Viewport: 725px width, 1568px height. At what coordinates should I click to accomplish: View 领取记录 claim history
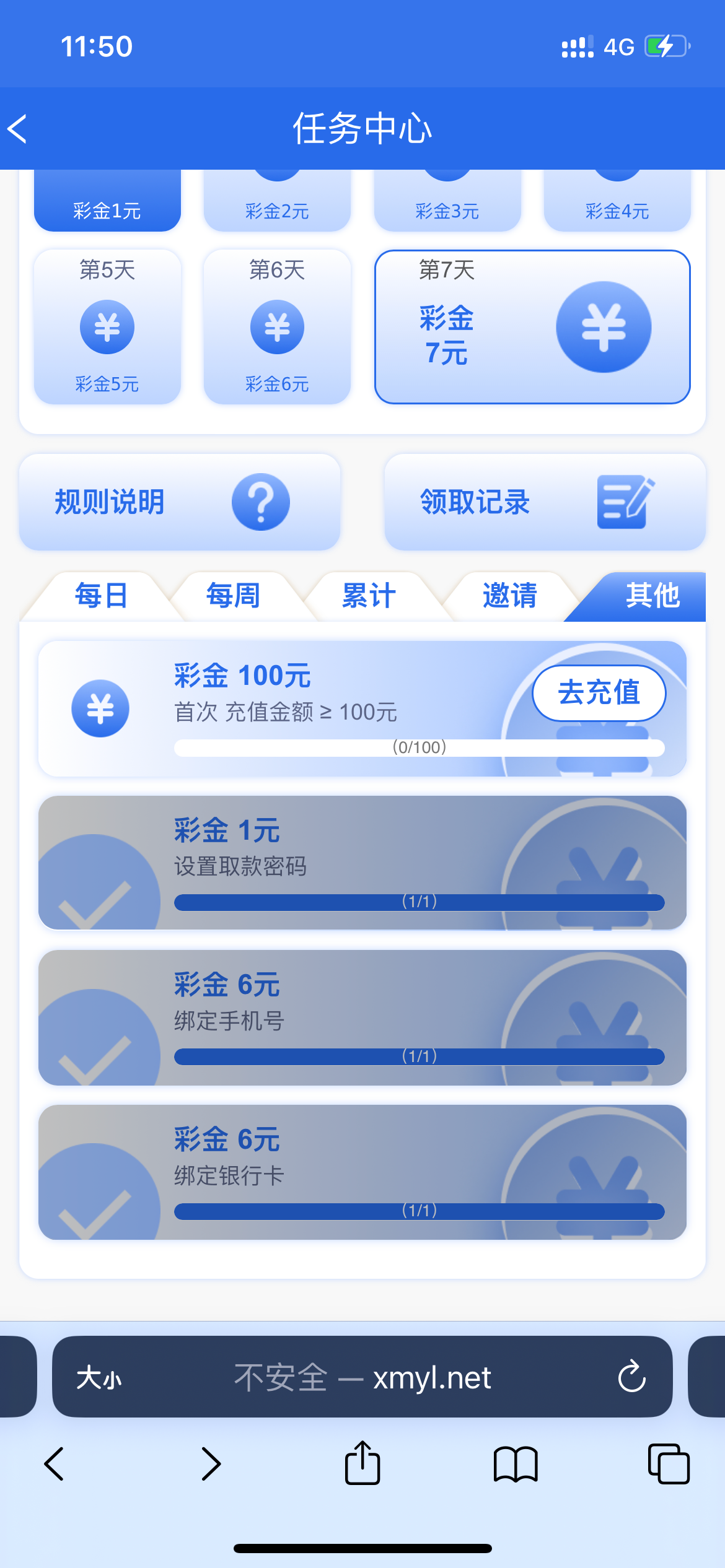tap(544, 502)
